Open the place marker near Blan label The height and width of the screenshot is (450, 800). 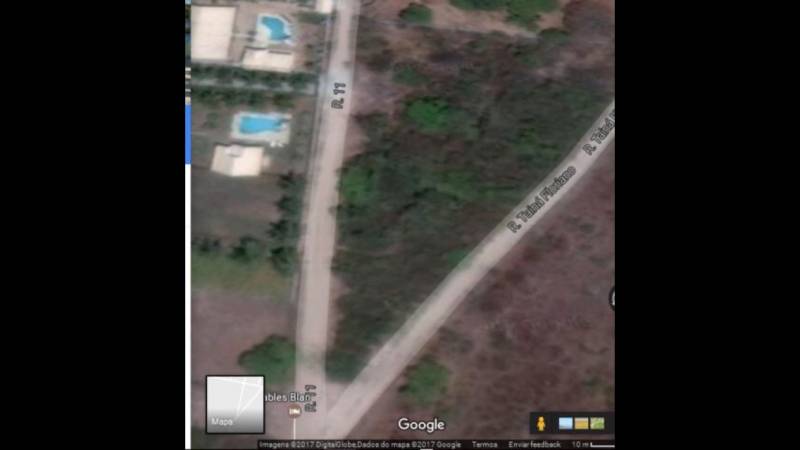click(x=294, y=411)
